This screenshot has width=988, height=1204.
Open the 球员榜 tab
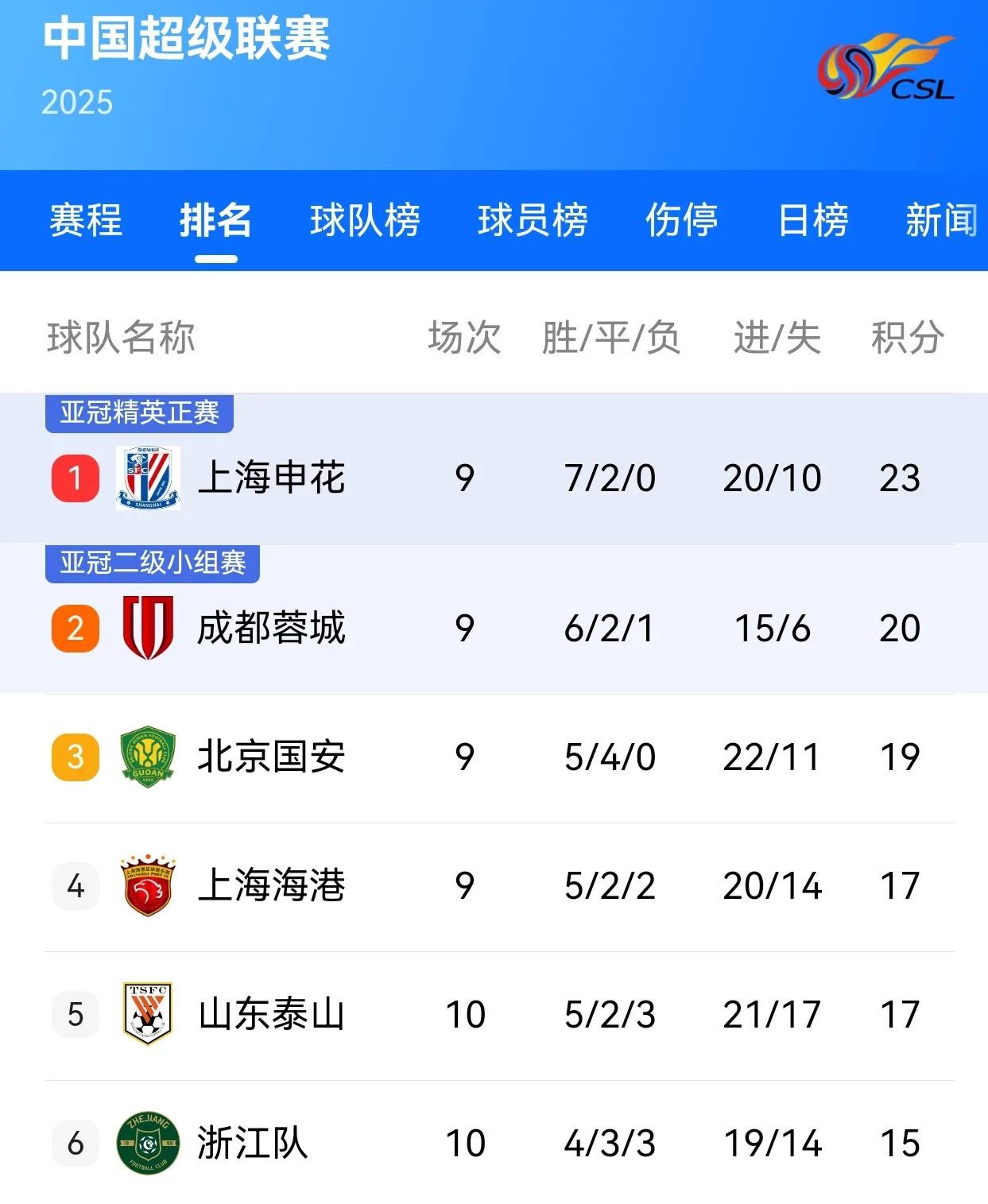pyautogui.click(x=531, y=223)
